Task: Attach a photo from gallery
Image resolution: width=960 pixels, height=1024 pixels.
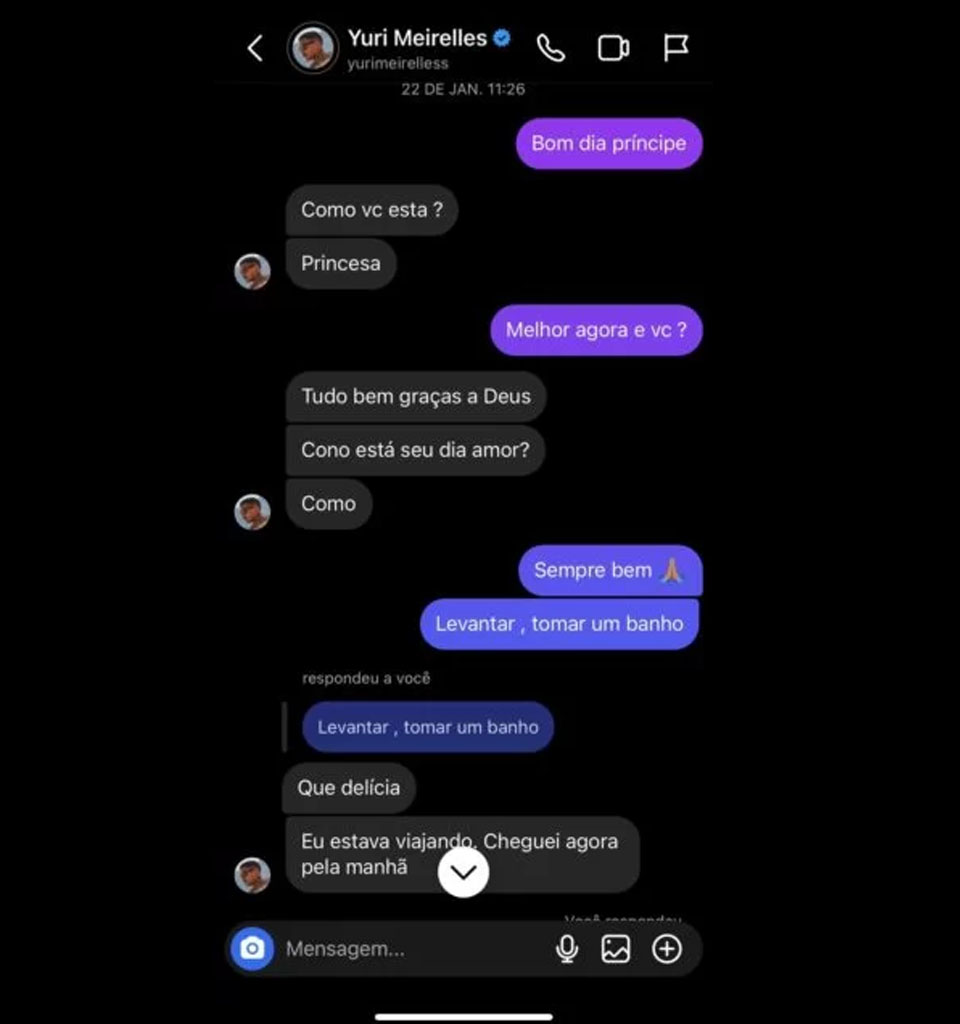Action: (x=616, y=948)
